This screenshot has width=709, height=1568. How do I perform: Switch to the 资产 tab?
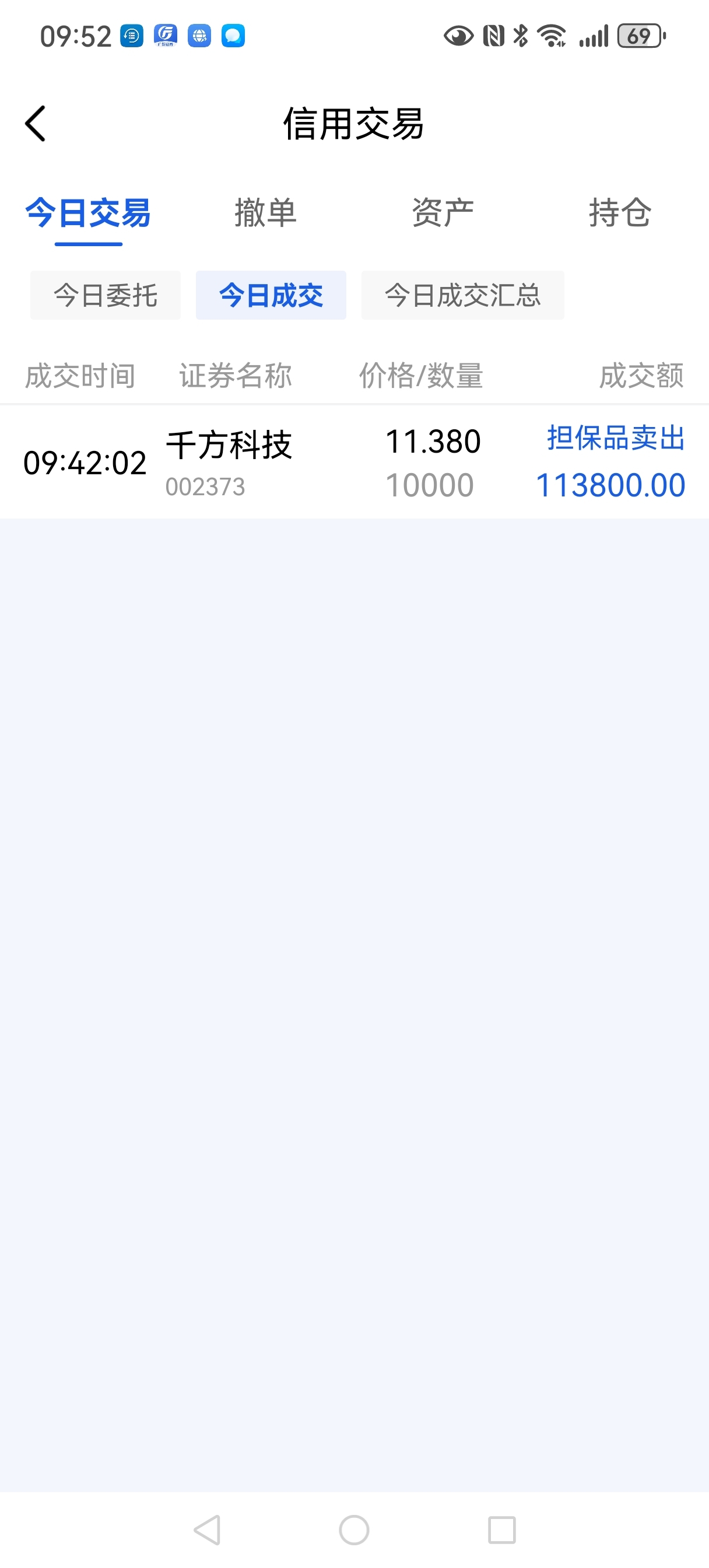(x=443, y=212)
